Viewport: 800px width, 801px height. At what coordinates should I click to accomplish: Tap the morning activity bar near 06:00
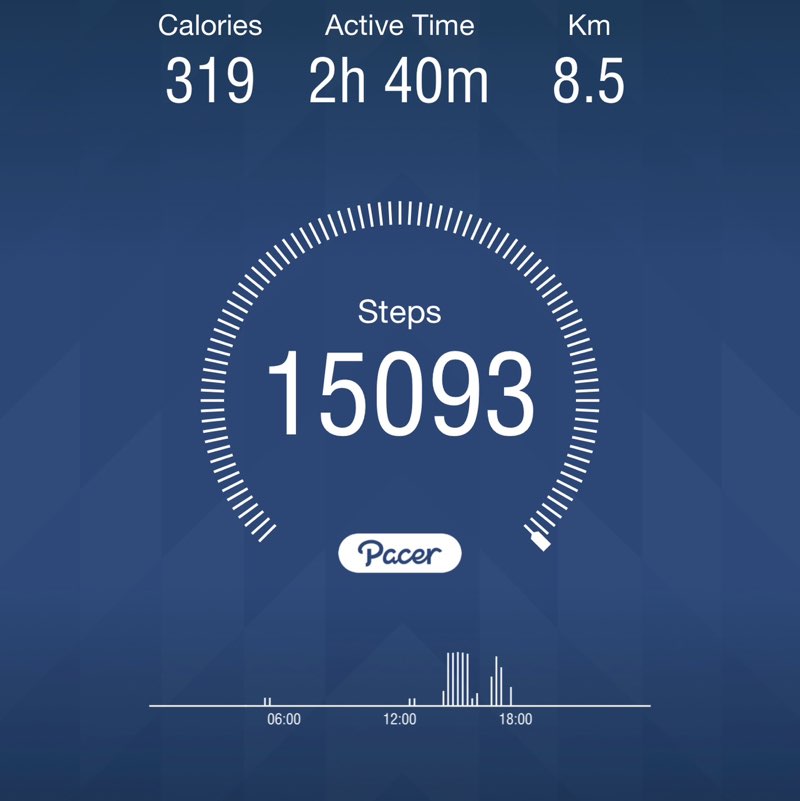click(267, 697)
